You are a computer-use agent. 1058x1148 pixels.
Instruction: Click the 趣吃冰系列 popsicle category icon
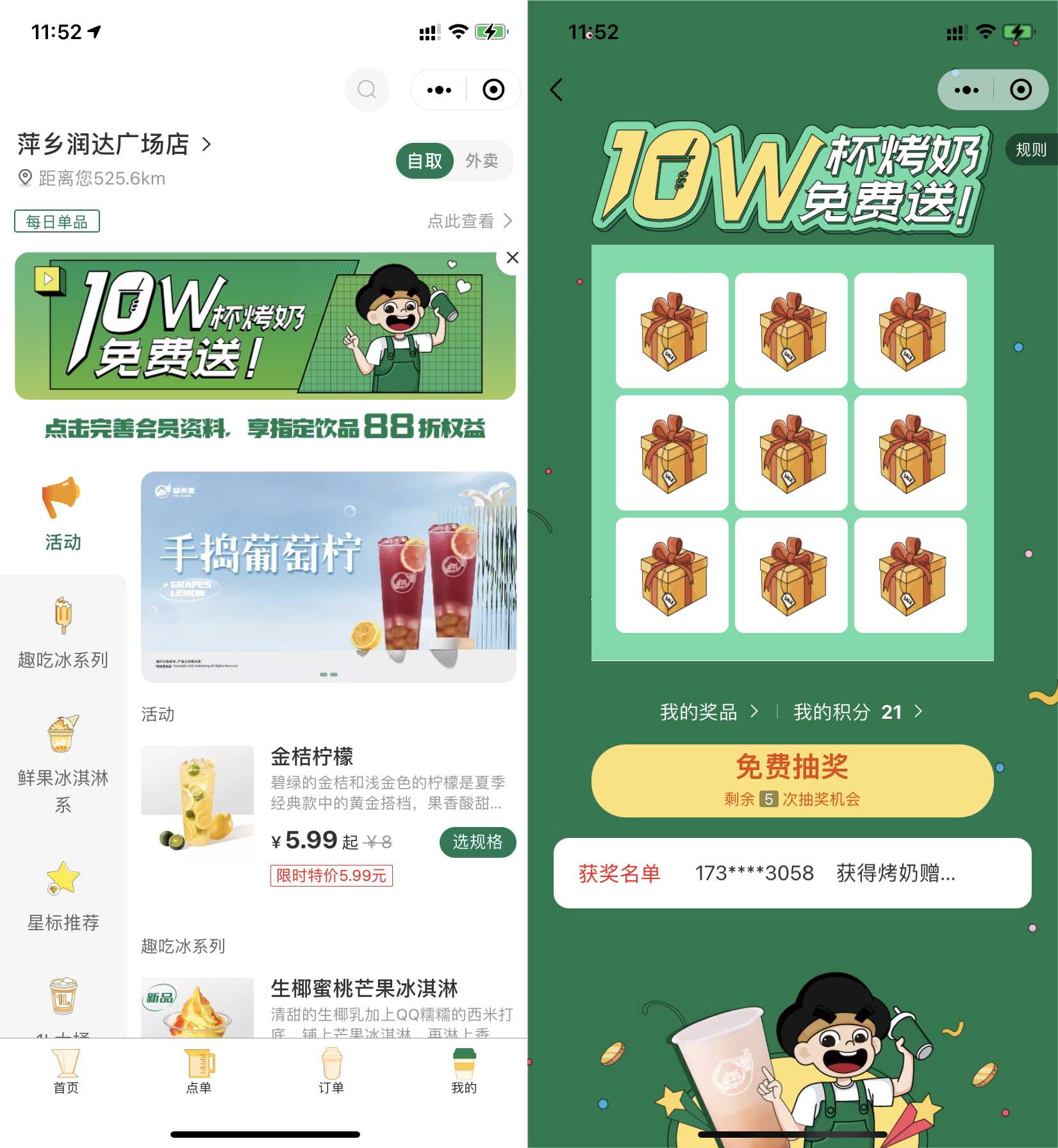[x=62, y=616]
